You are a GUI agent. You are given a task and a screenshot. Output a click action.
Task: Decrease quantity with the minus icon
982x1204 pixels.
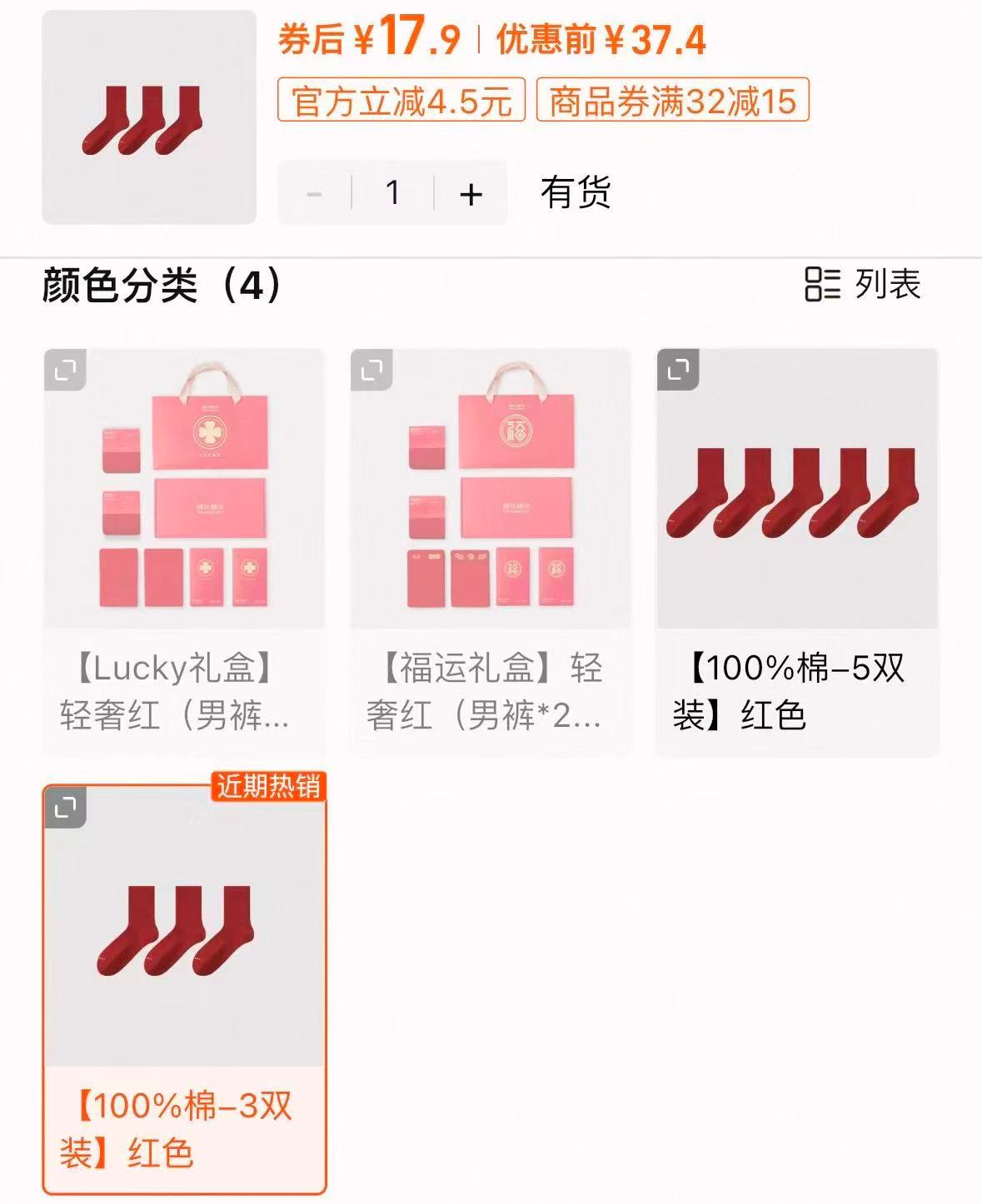coord(314,192)
